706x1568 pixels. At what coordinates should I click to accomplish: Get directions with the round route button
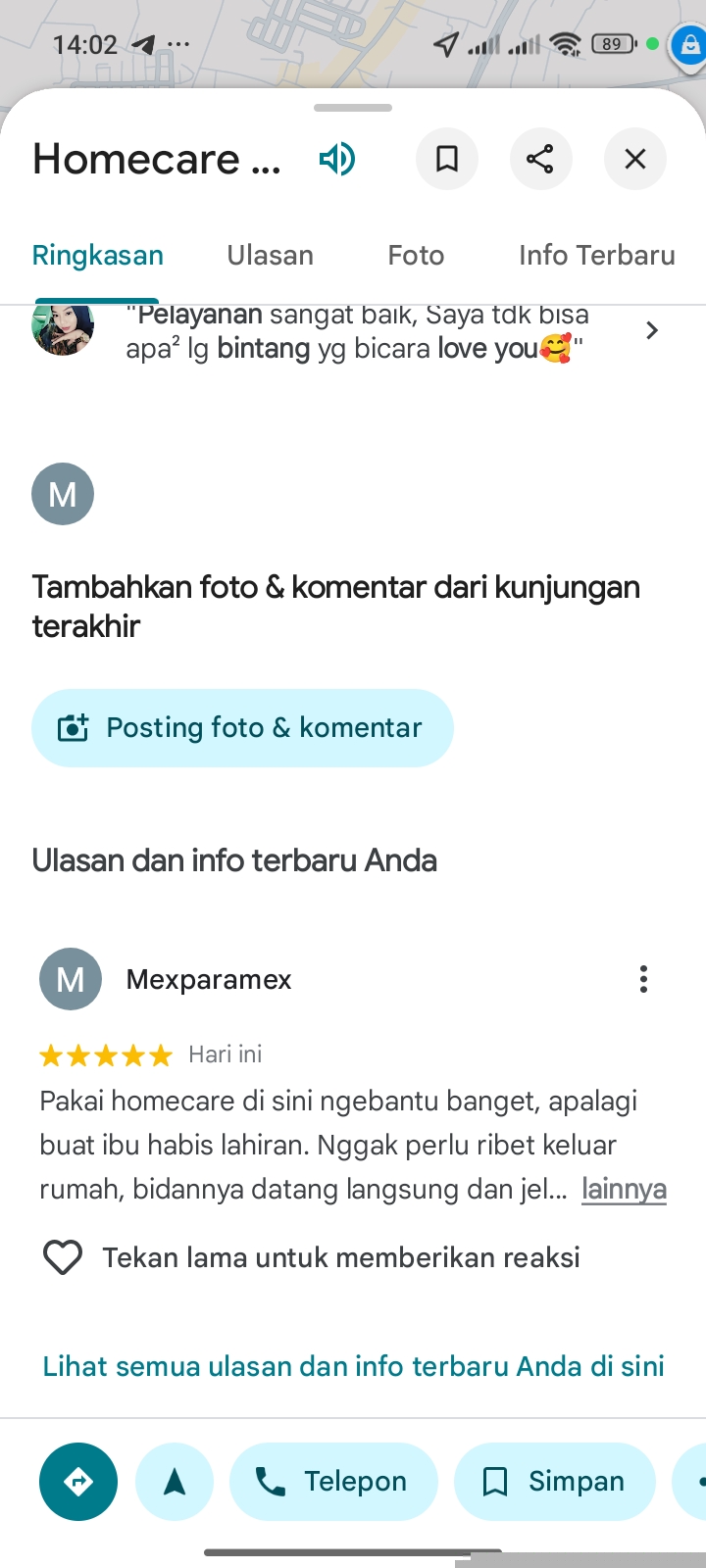click(78, 1482)
